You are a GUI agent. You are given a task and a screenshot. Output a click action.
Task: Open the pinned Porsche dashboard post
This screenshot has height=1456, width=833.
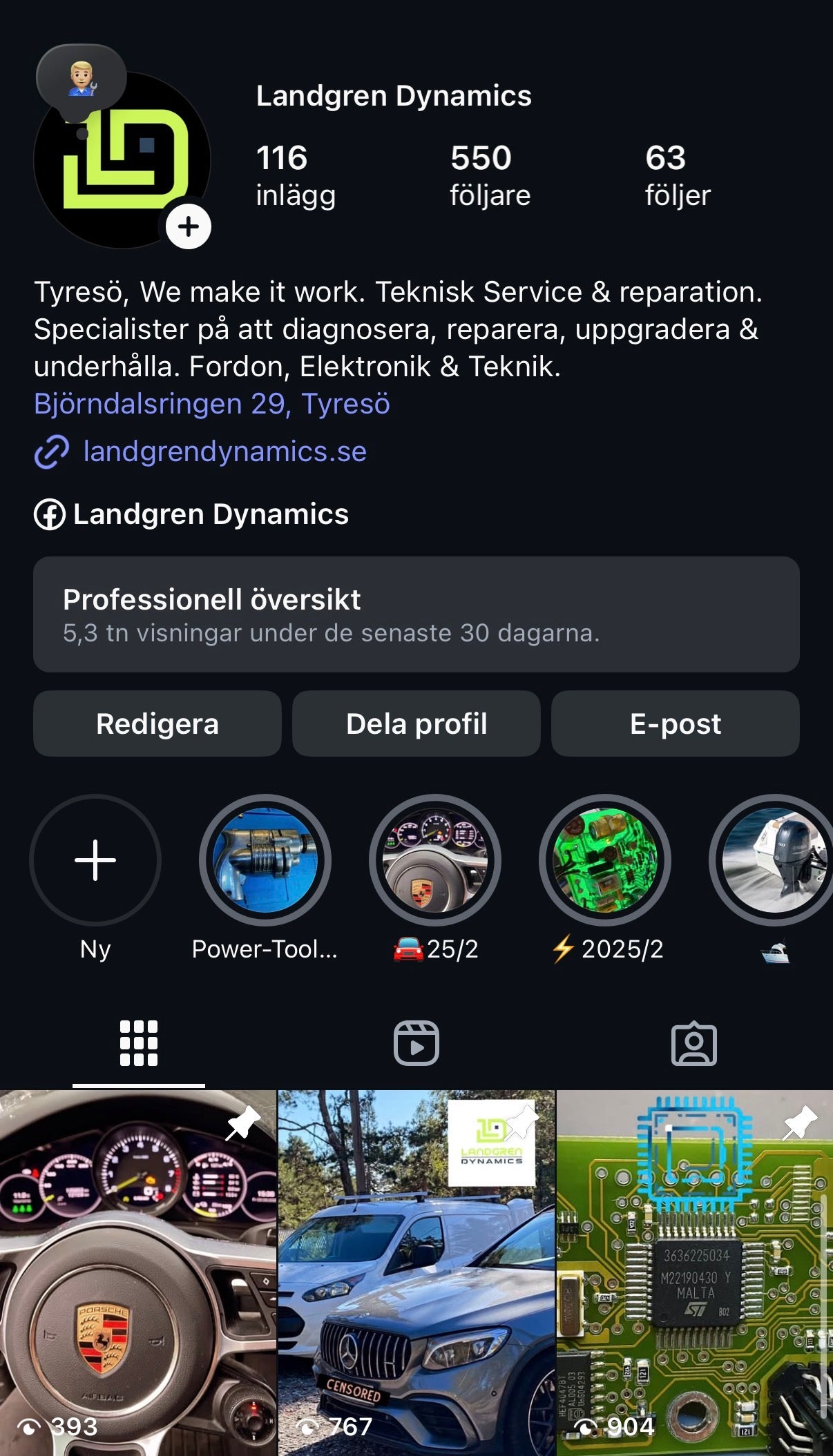138,1270
